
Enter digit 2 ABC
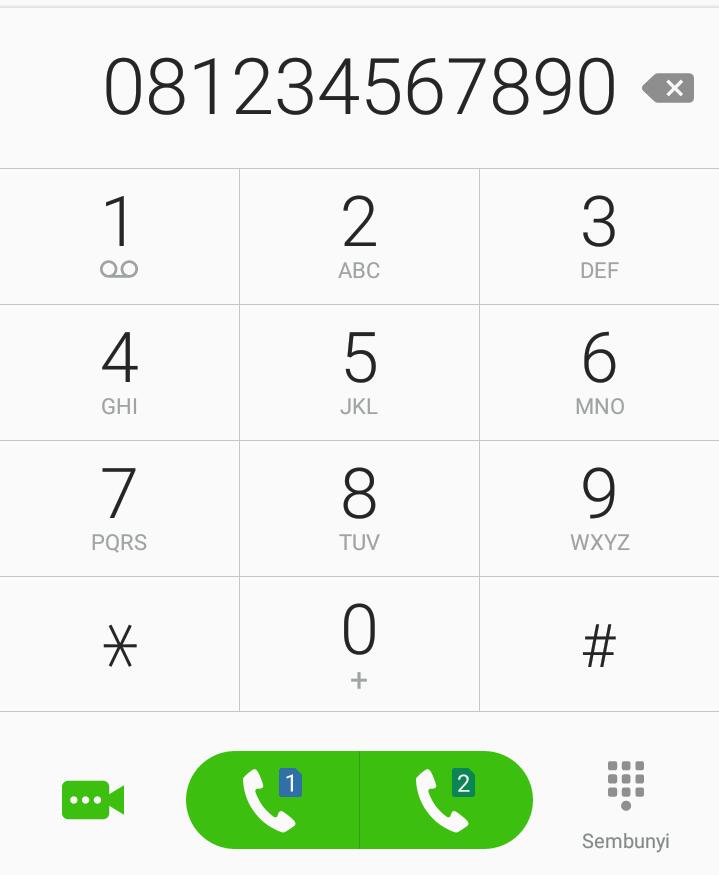point(359,237)
